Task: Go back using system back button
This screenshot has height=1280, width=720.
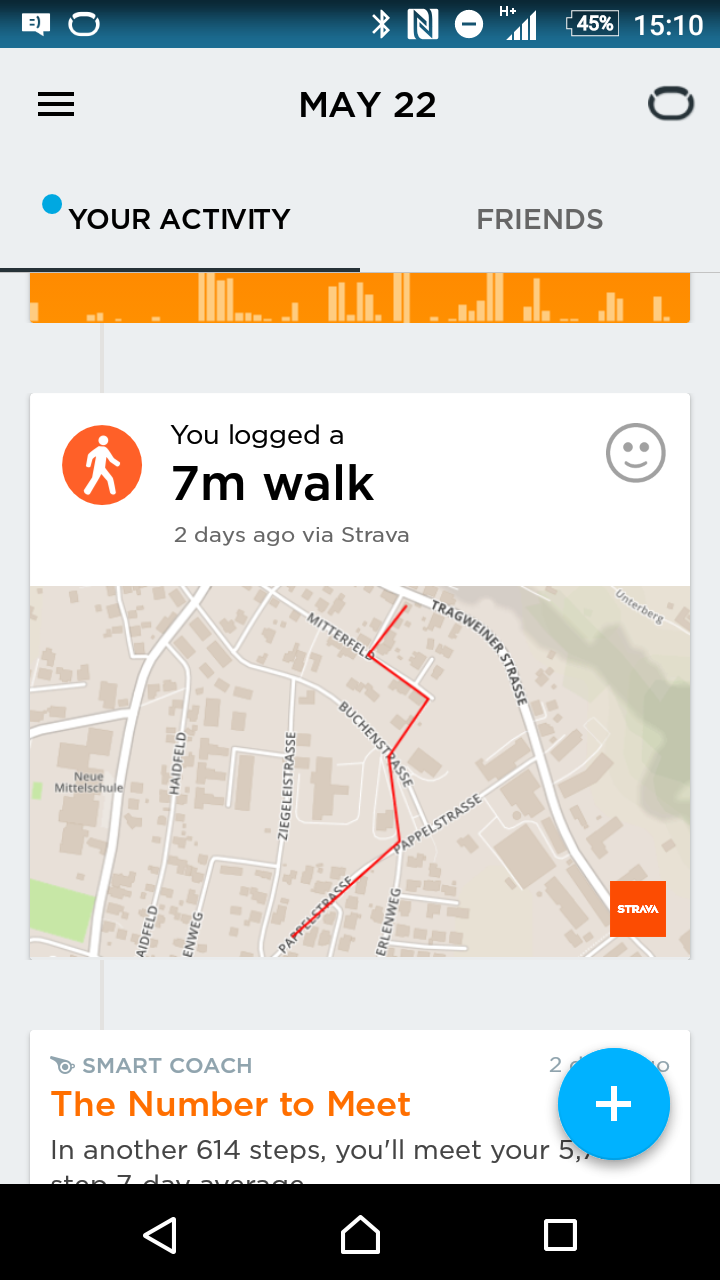Action: pos(160,1234)
